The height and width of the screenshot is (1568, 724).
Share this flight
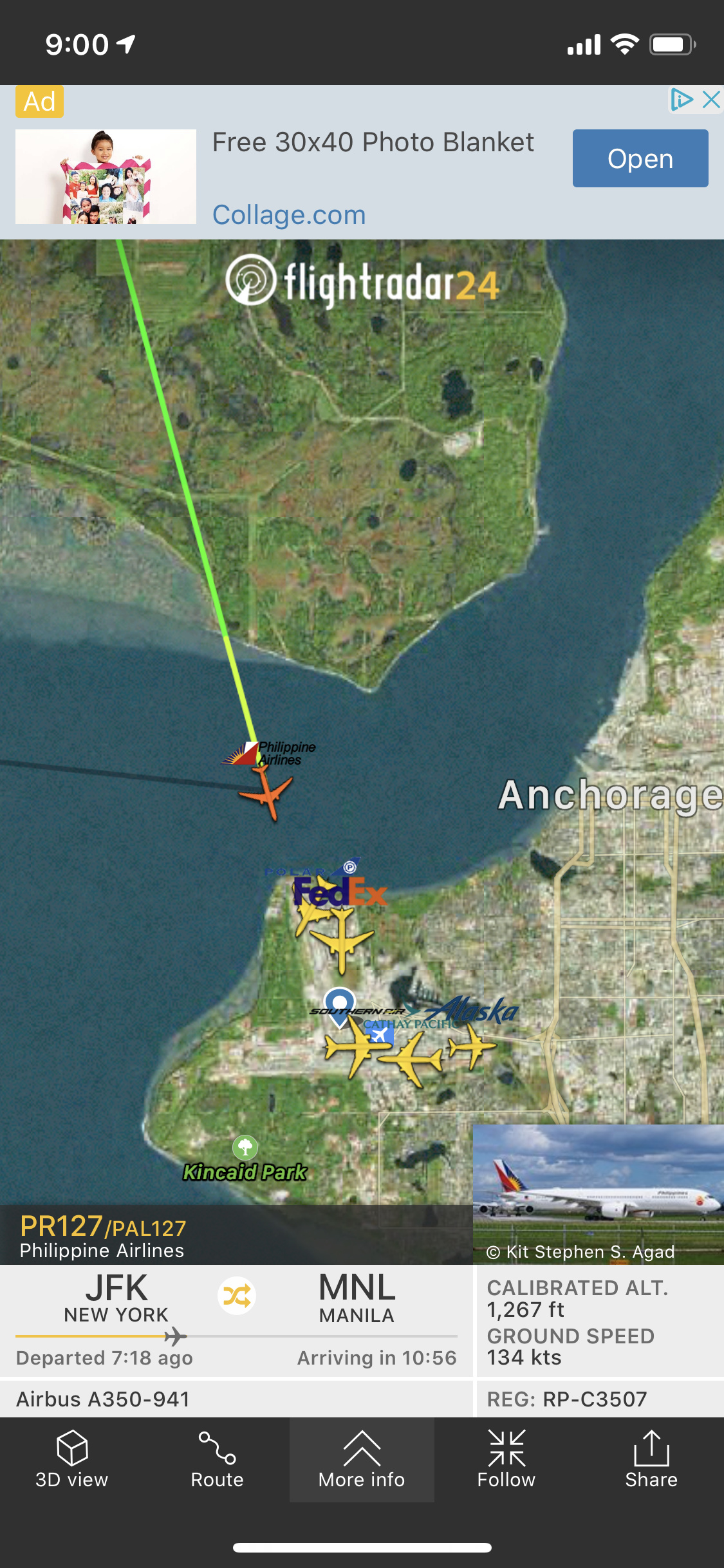pos(651,1460)
